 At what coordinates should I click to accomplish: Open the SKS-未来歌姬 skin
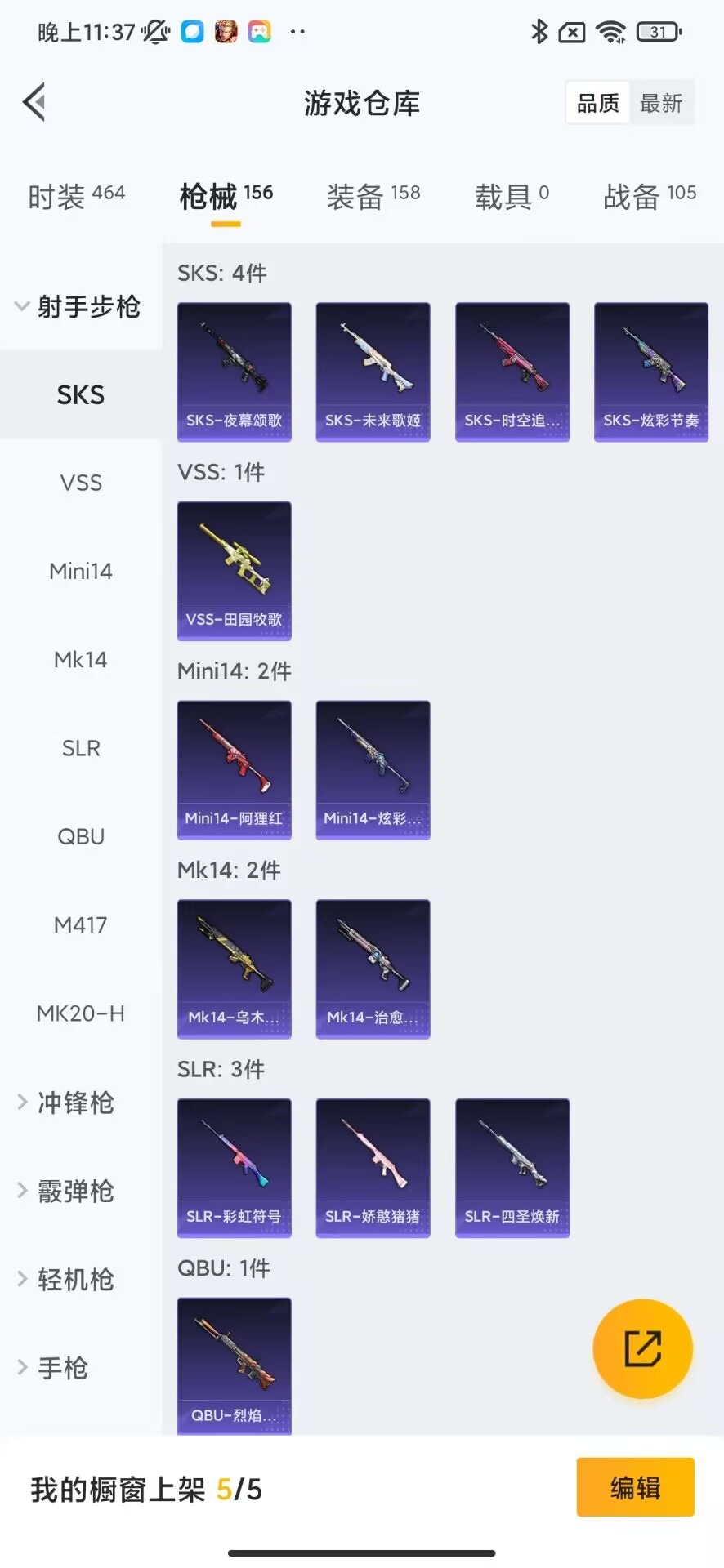coord(373,372)
